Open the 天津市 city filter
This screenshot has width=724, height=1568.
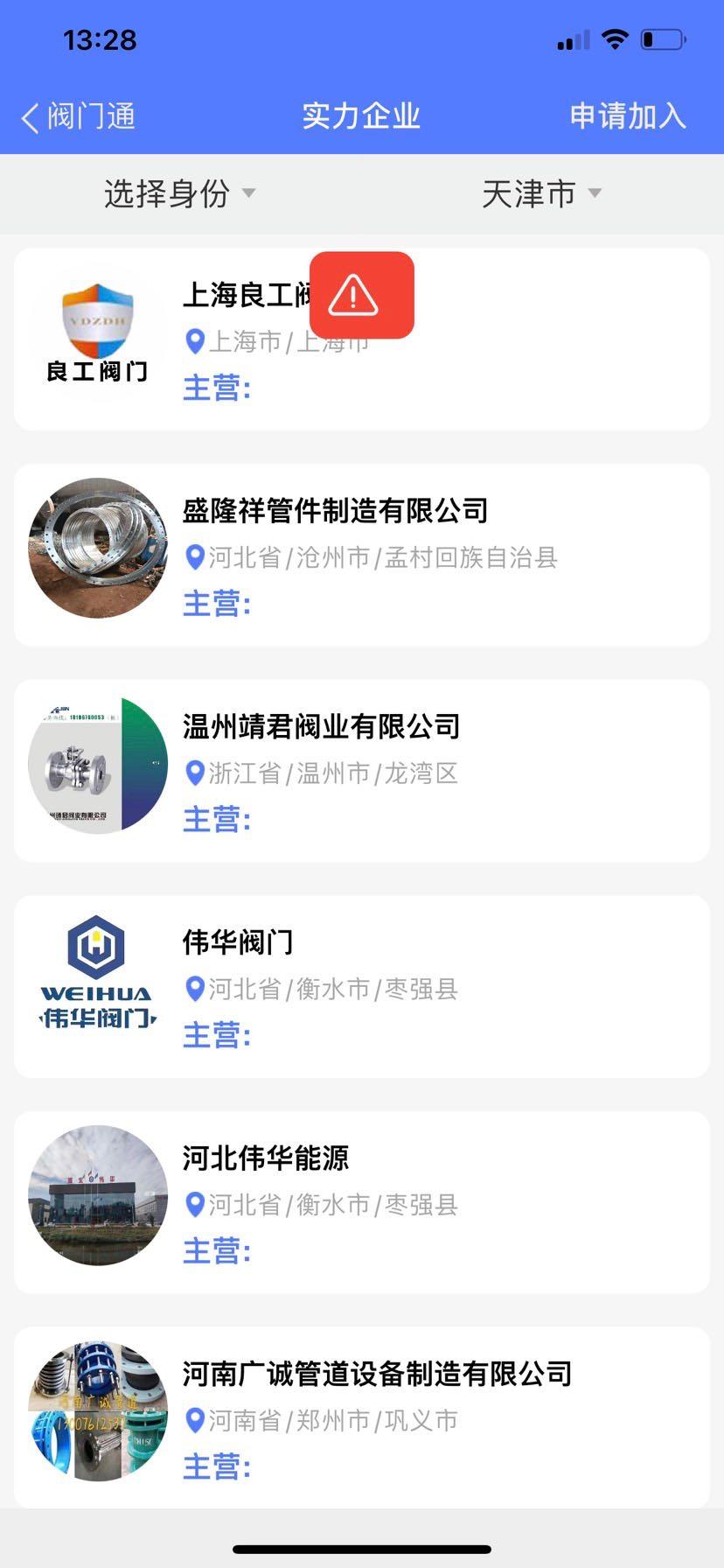[x=541, y=193]
